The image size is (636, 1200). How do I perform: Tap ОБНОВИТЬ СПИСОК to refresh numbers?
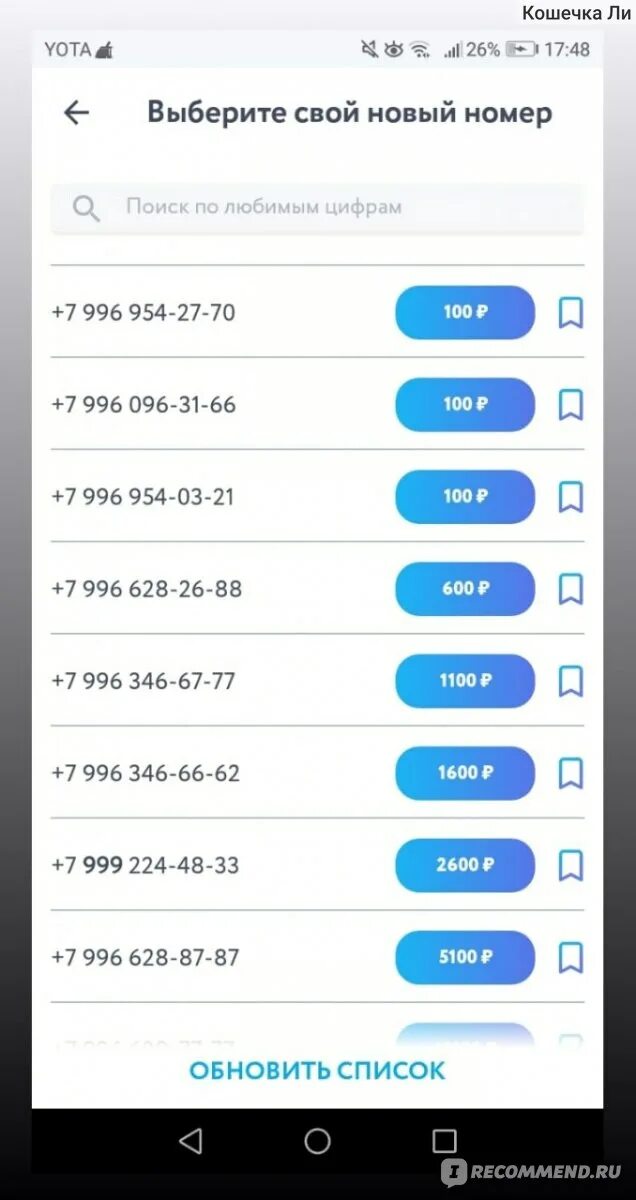317,1070
